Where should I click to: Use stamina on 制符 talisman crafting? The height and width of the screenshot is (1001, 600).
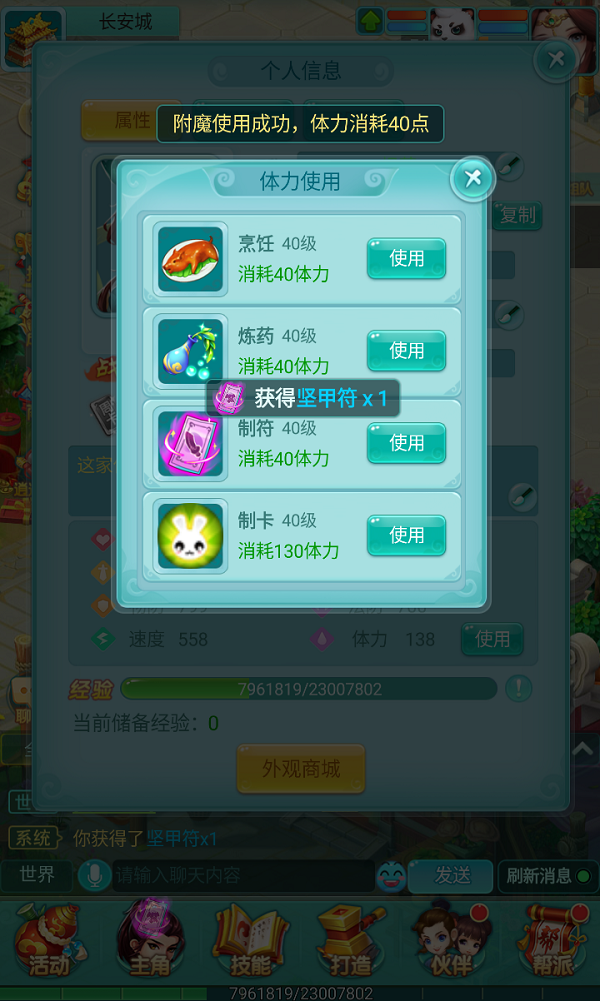(x=406, y=442)
